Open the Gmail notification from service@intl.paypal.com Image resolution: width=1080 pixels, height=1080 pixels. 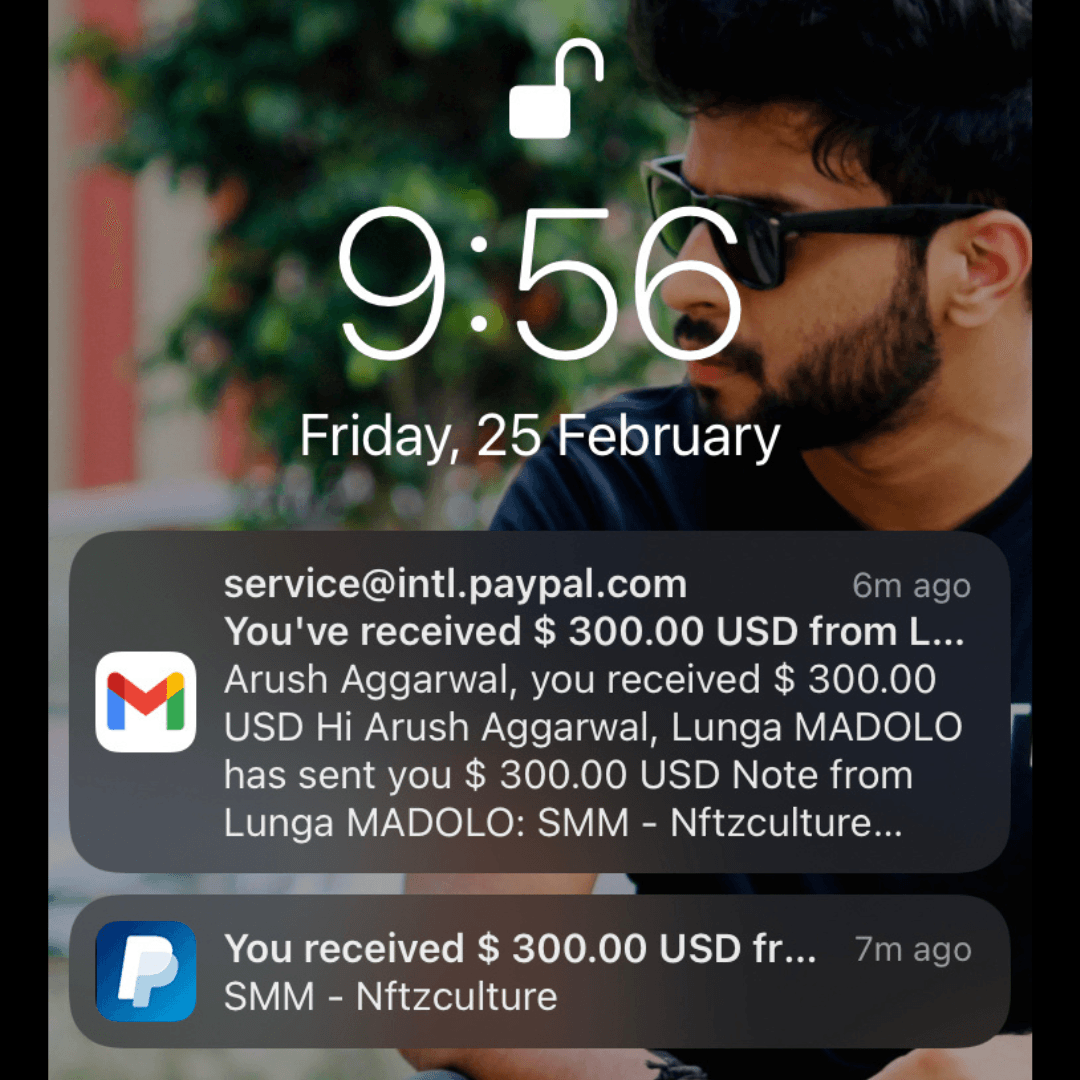540,702
